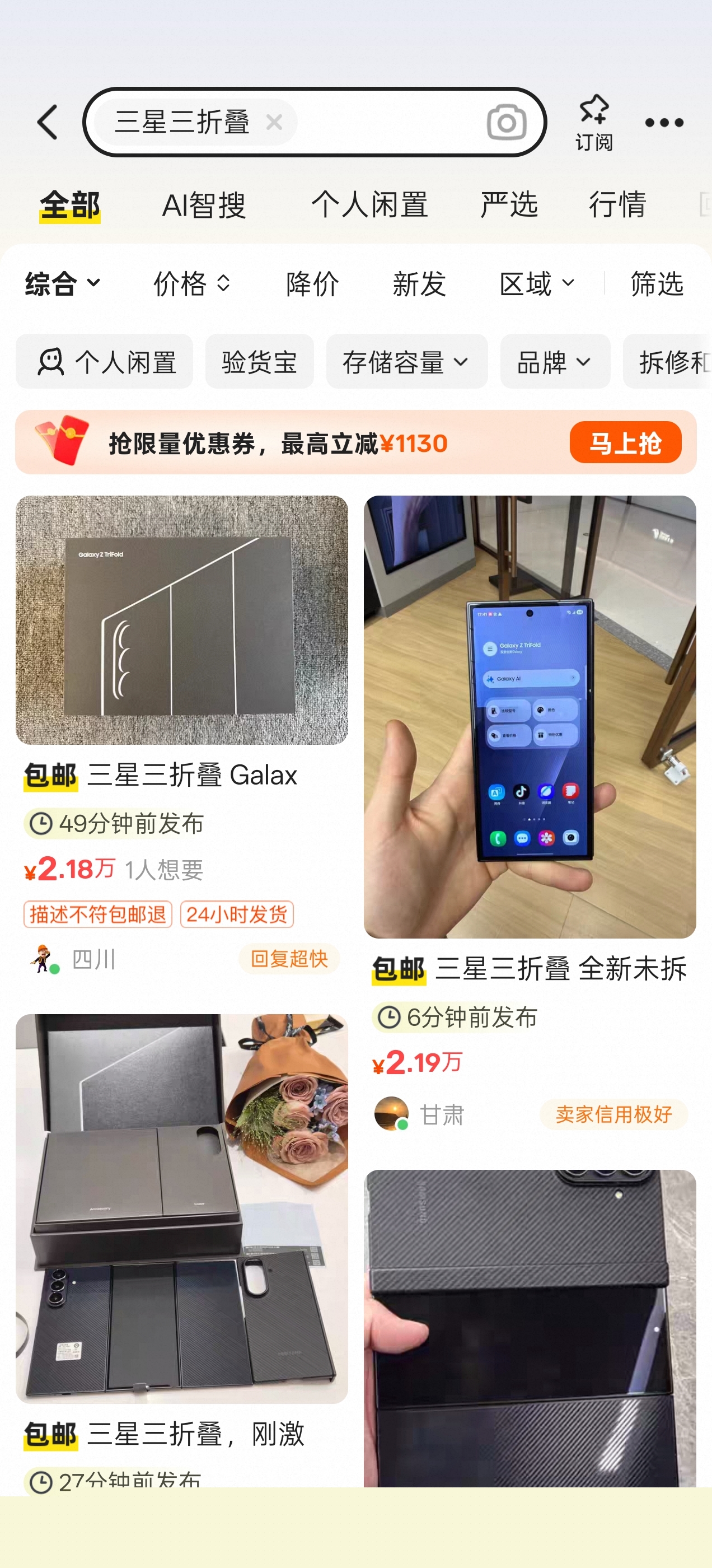Screen dimensions: 712x1568
Task: Switch to the AI智搜 tab
Action: 204,205
